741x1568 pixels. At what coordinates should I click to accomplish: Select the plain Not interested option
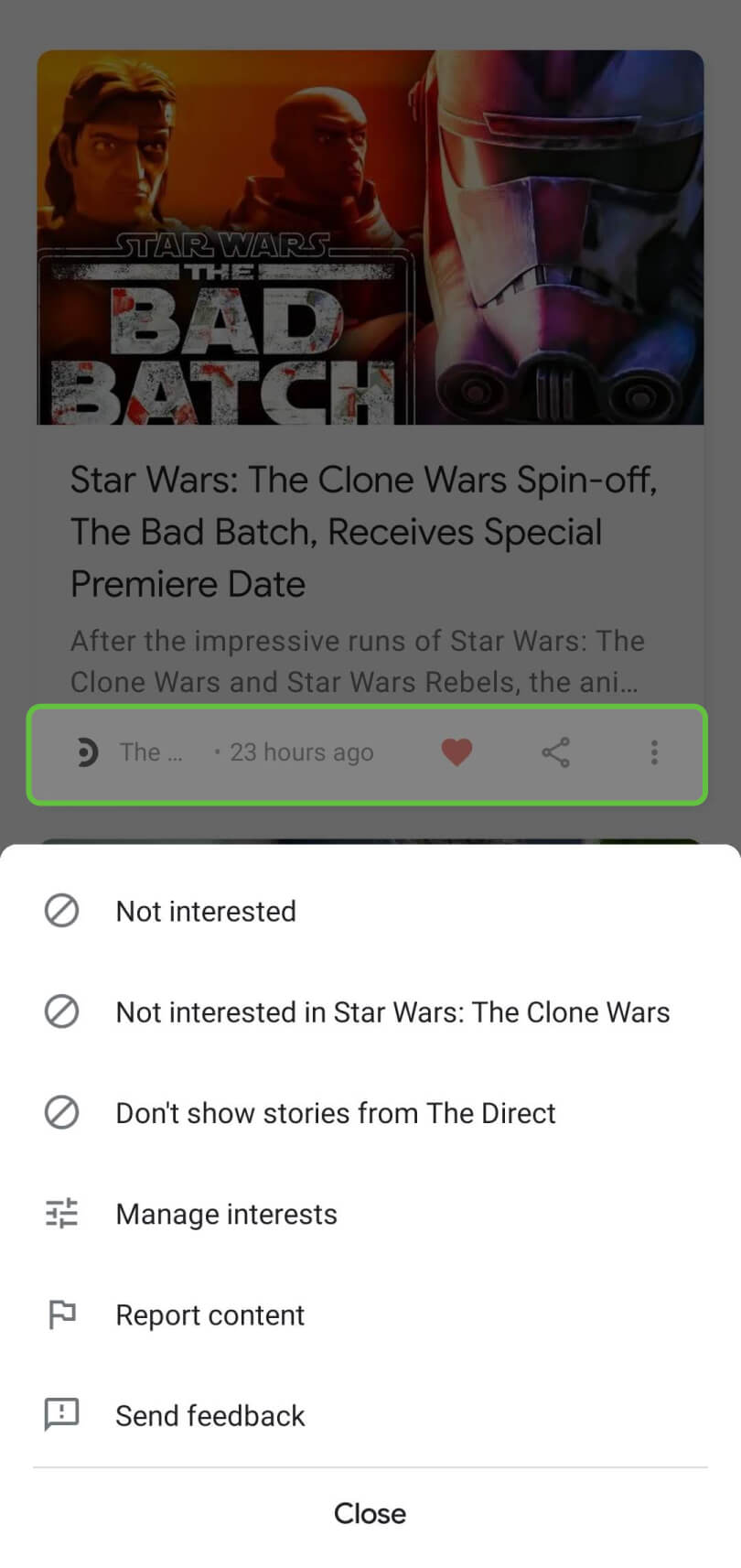pyautogui.click(x=206, y=912)
